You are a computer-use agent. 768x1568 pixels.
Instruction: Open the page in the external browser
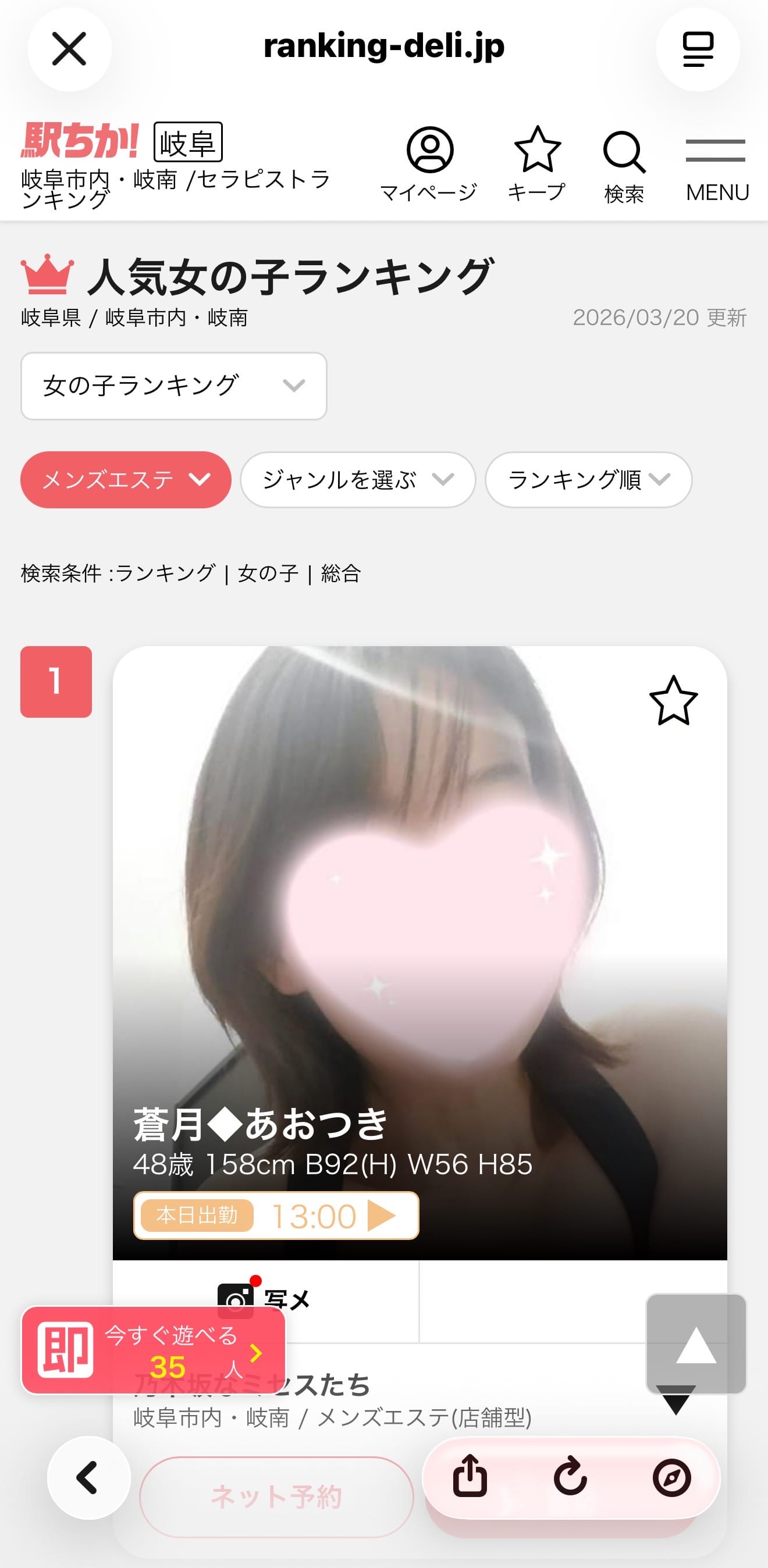pyautogui.click(x=671, y=1477)
